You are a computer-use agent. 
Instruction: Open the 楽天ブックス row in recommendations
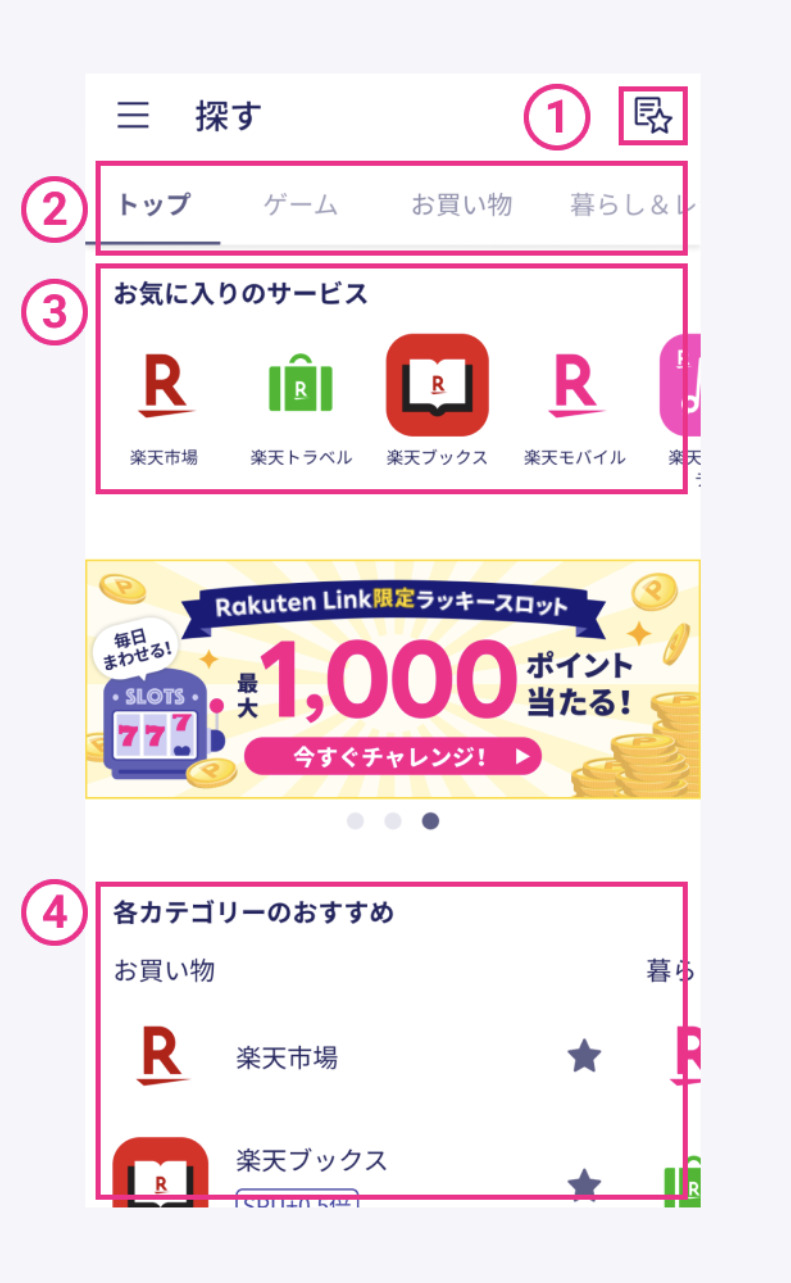pyautogui.click(x=312, y=1161)
